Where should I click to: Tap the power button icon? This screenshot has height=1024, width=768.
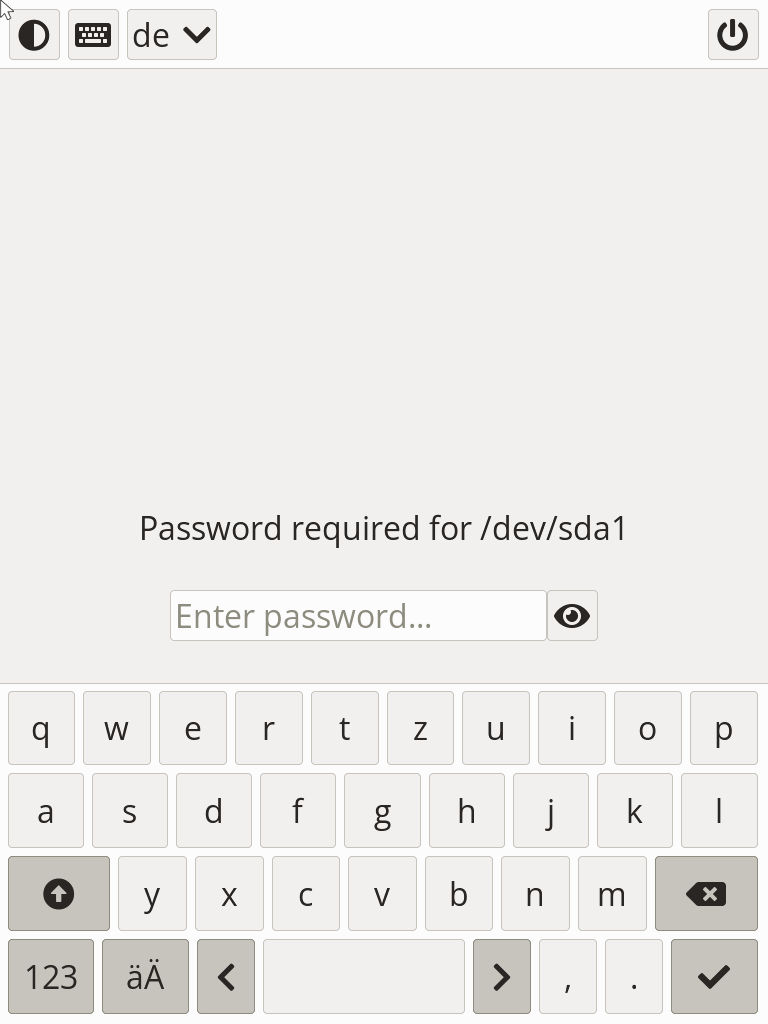(733, 35)
